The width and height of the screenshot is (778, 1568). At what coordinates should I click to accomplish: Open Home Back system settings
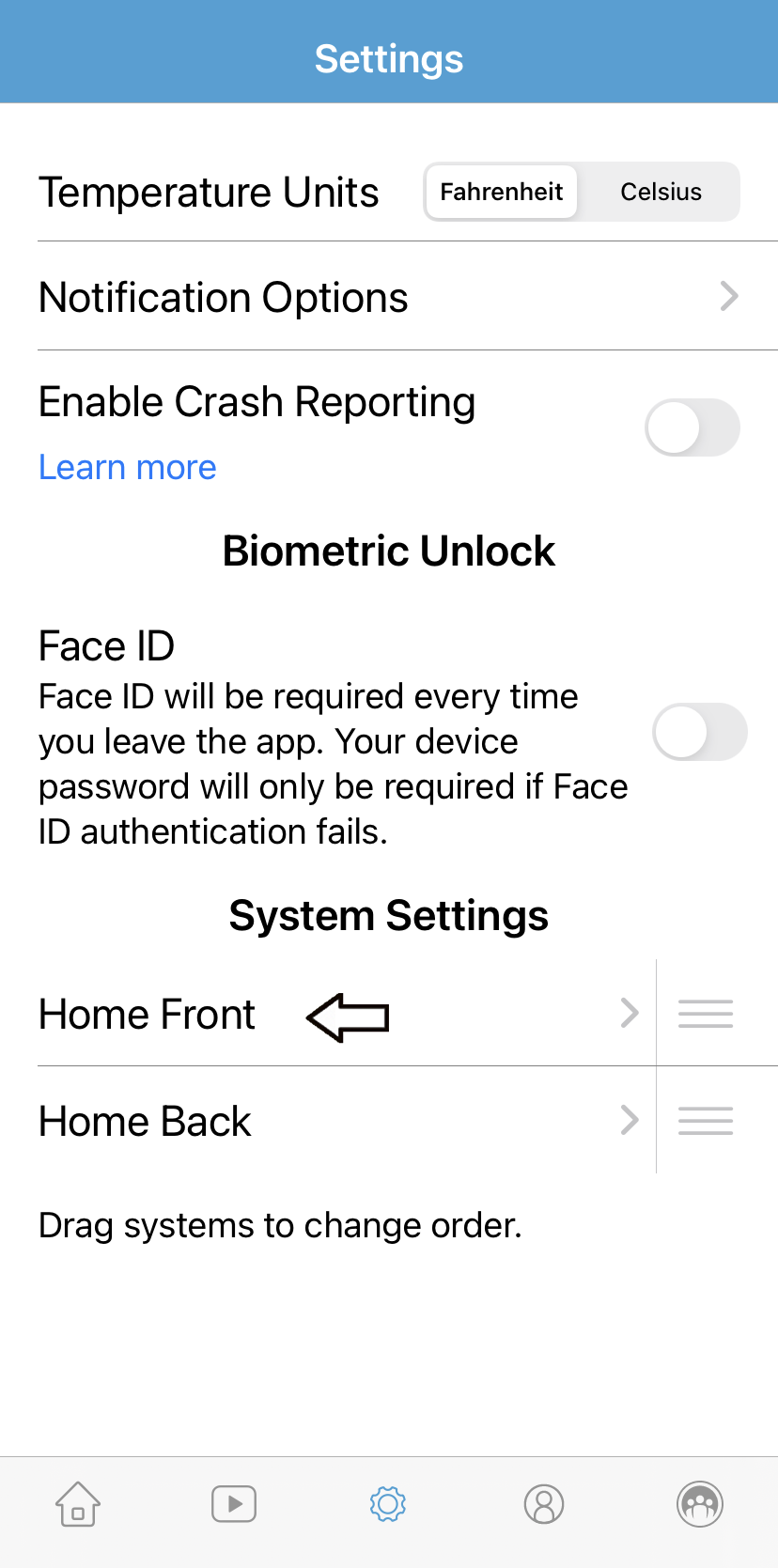(x=338, y=1121)
